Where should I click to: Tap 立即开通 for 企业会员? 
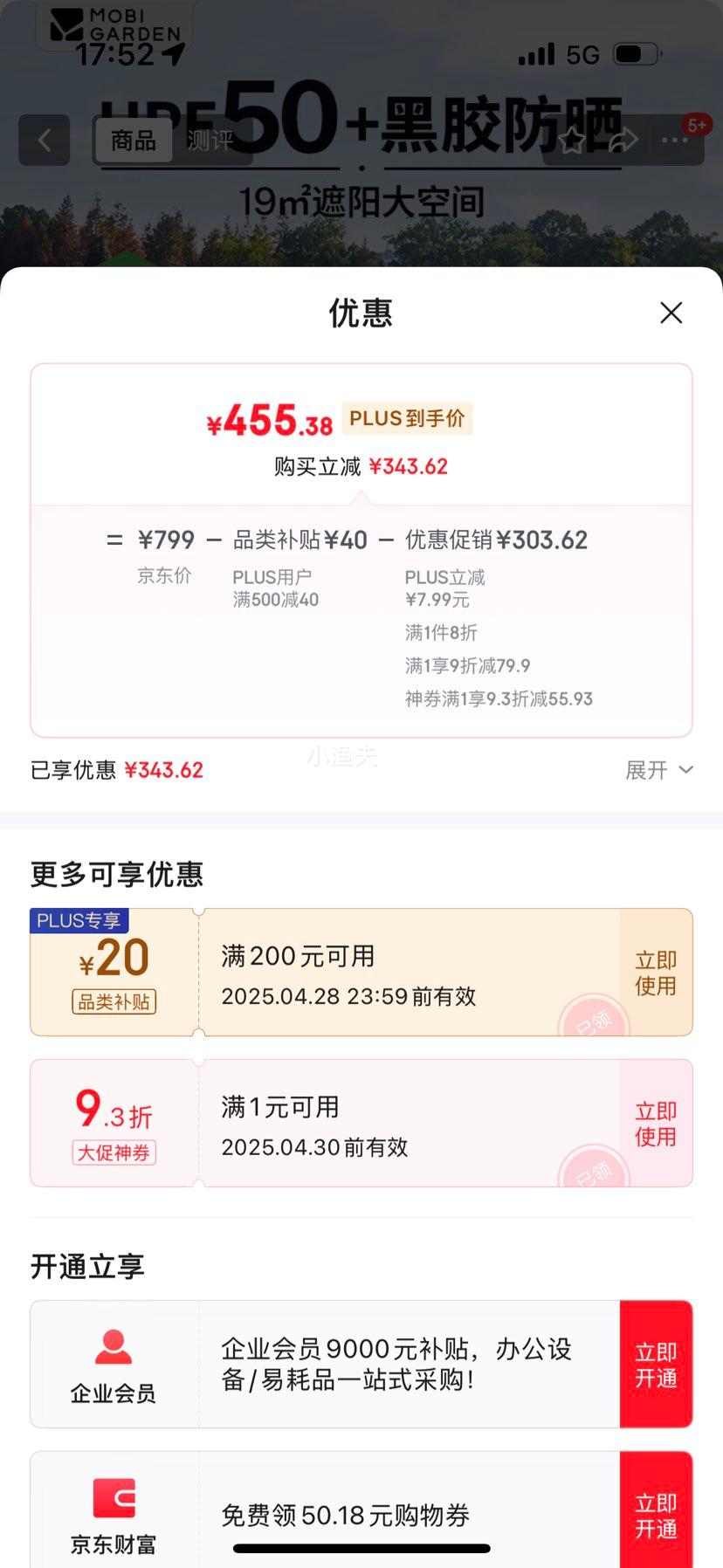coord(656,1365)
